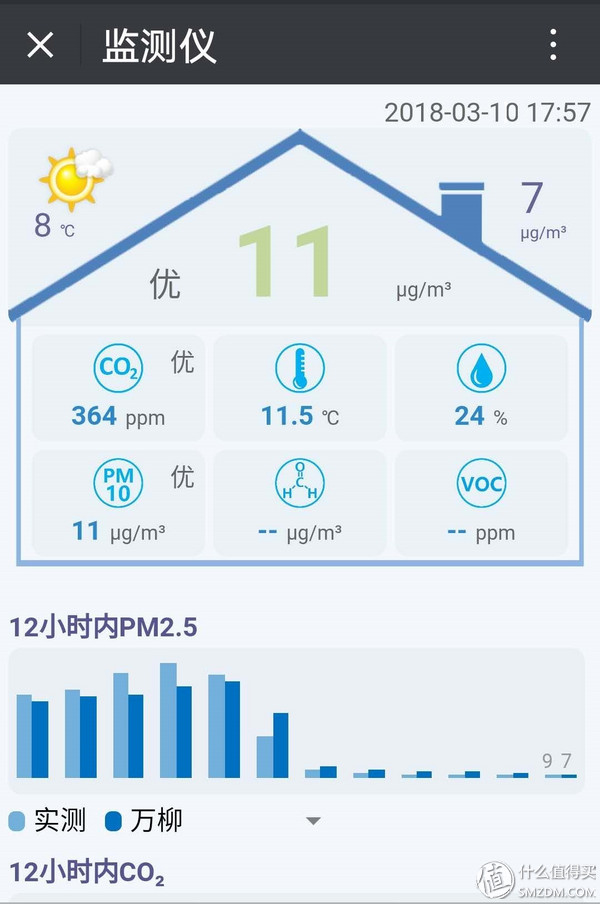Open the temperature 11.5 ℃ card

click(x=300, y=388)
